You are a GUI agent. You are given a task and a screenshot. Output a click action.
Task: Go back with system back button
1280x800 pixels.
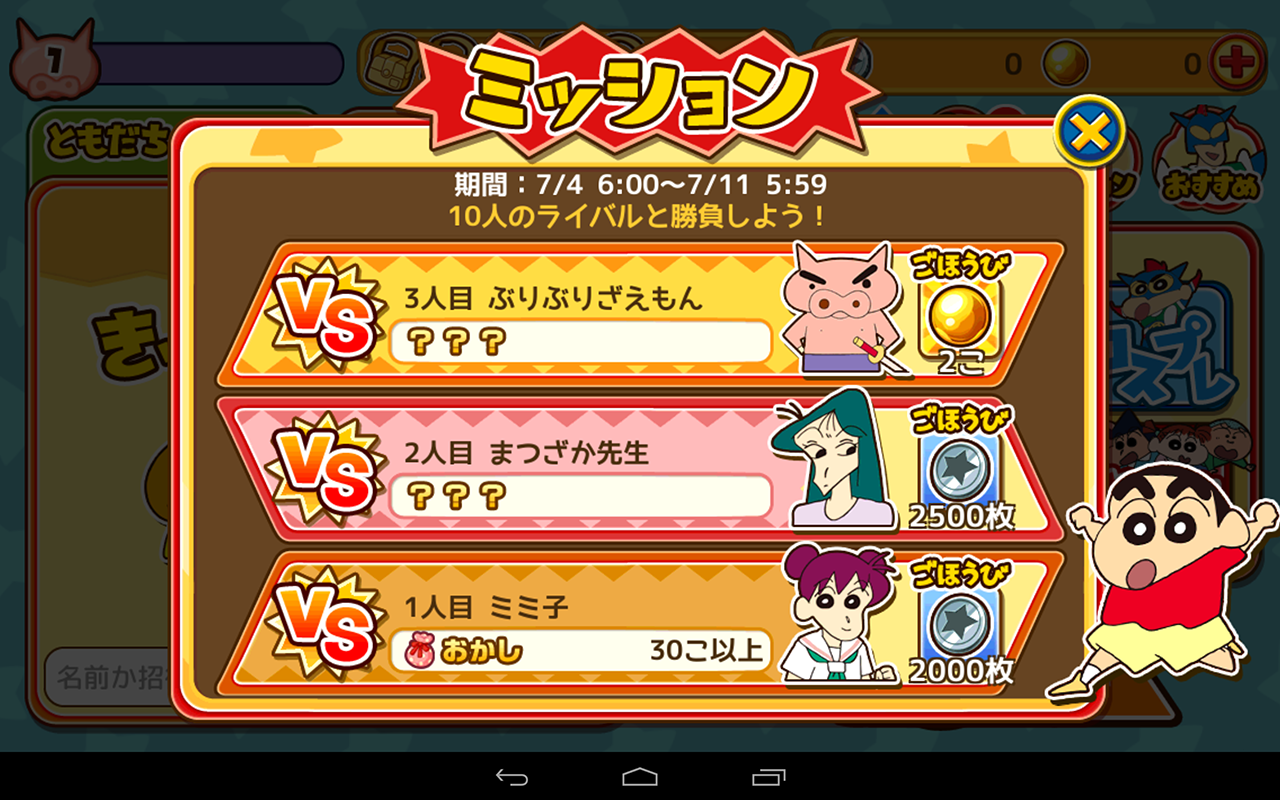512,777
